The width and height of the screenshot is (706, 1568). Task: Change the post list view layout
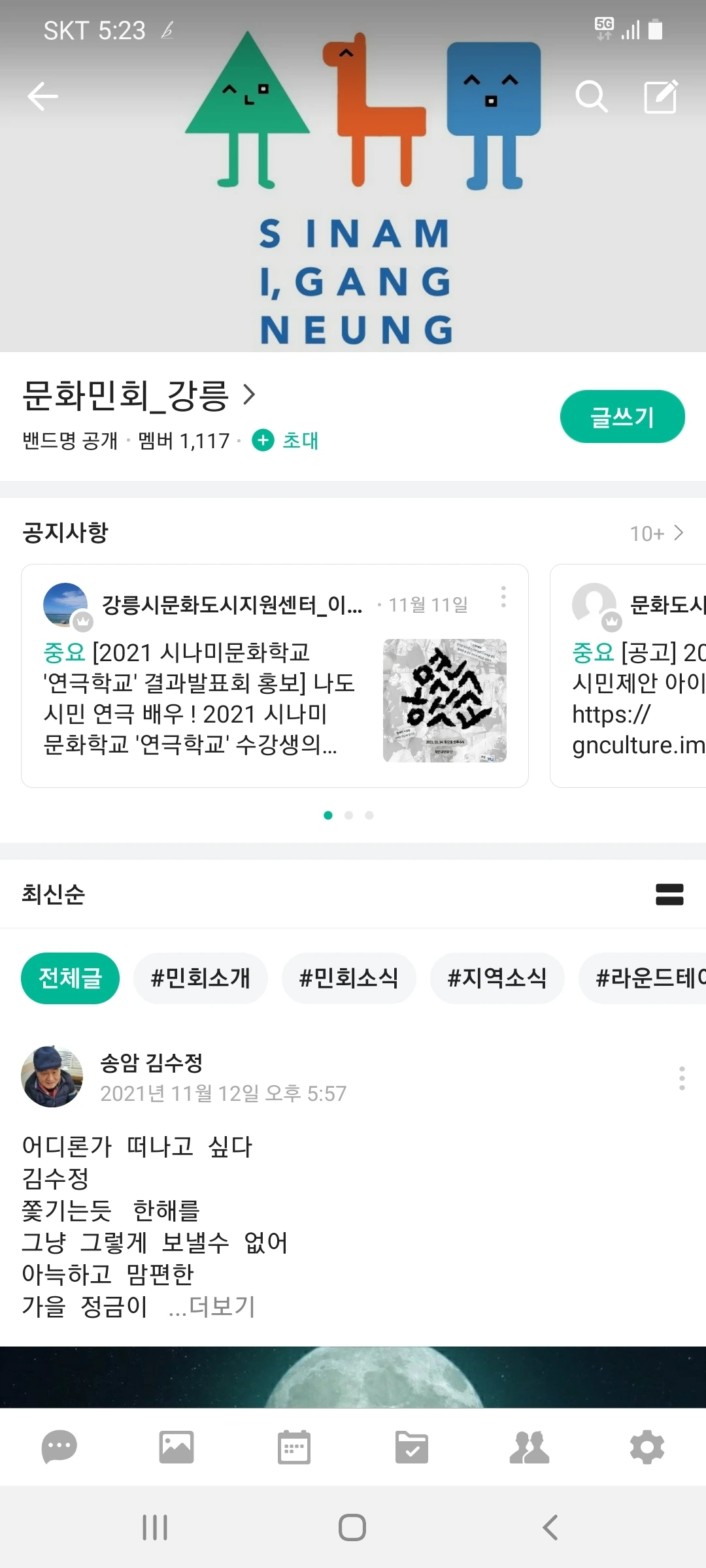coord(669,894)
